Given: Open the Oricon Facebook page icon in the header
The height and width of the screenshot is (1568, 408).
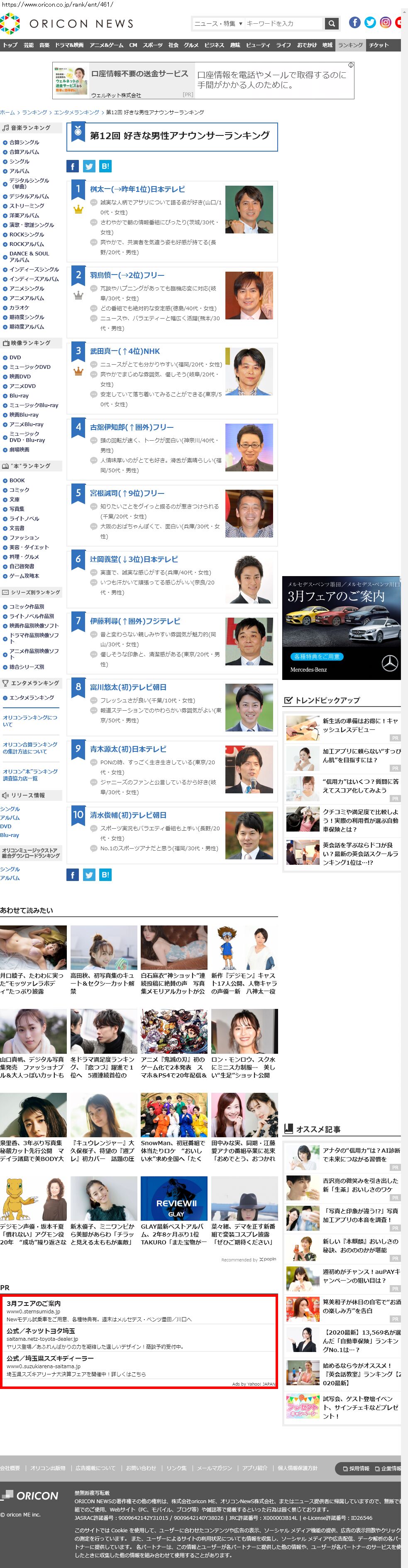Looking at the screenshot, I should point(354,22).
